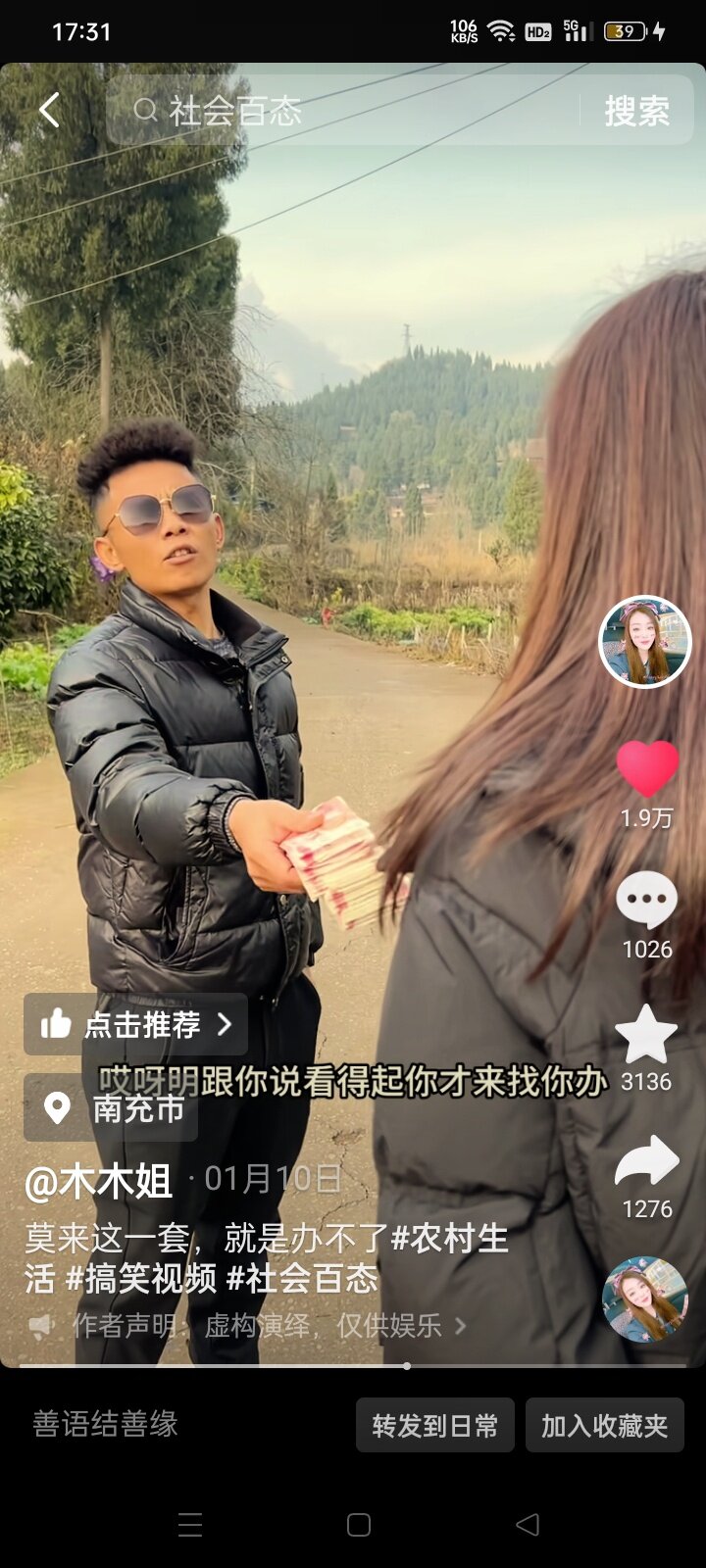
Task: Open the #社会百态 hashtag
Action: point(302,1278)
